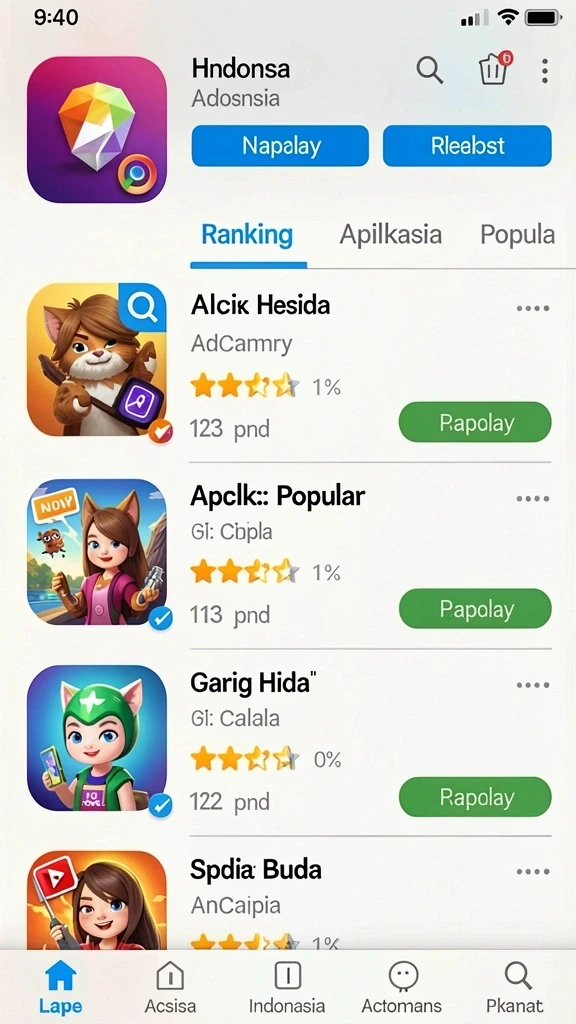Switch to the Ranking tab
576x1024 pixels.
click(x=247, y=234)
